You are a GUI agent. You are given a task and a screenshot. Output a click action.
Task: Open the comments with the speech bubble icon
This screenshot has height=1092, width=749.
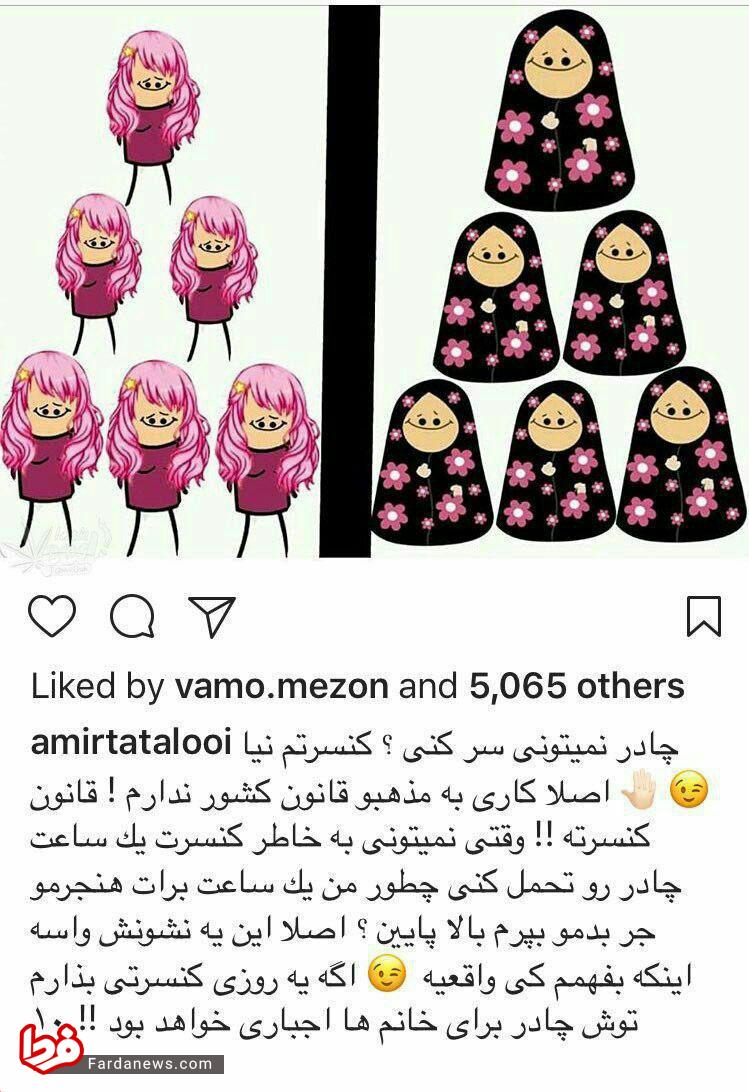132,617
